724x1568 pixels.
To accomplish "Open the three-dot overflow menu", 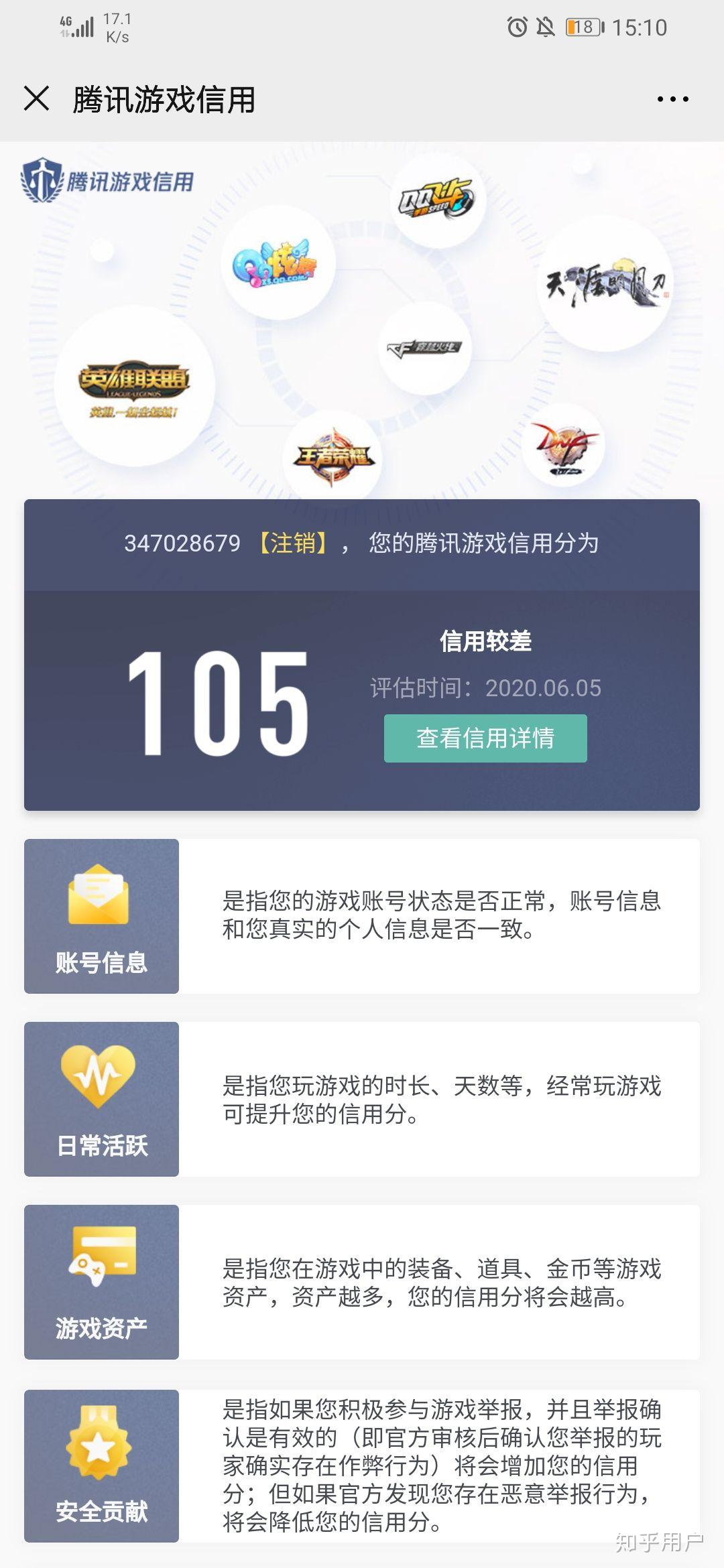I will pos(672,99).
